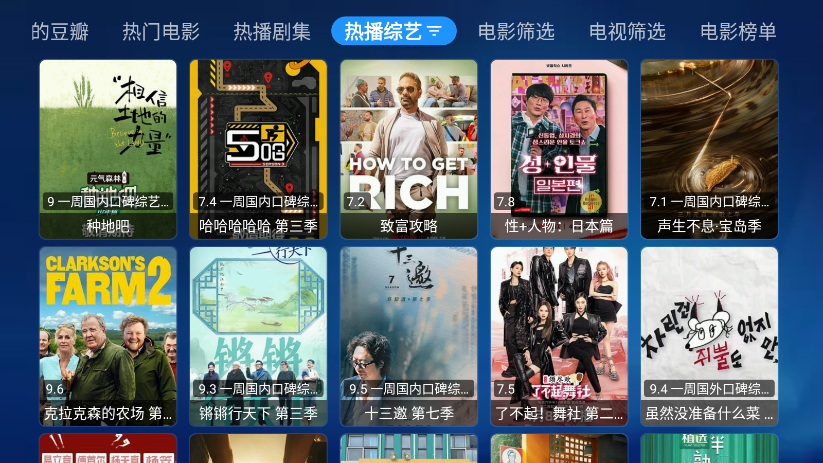Open 十三邀 第七季 card
The image size is (823, 463).
409,335
